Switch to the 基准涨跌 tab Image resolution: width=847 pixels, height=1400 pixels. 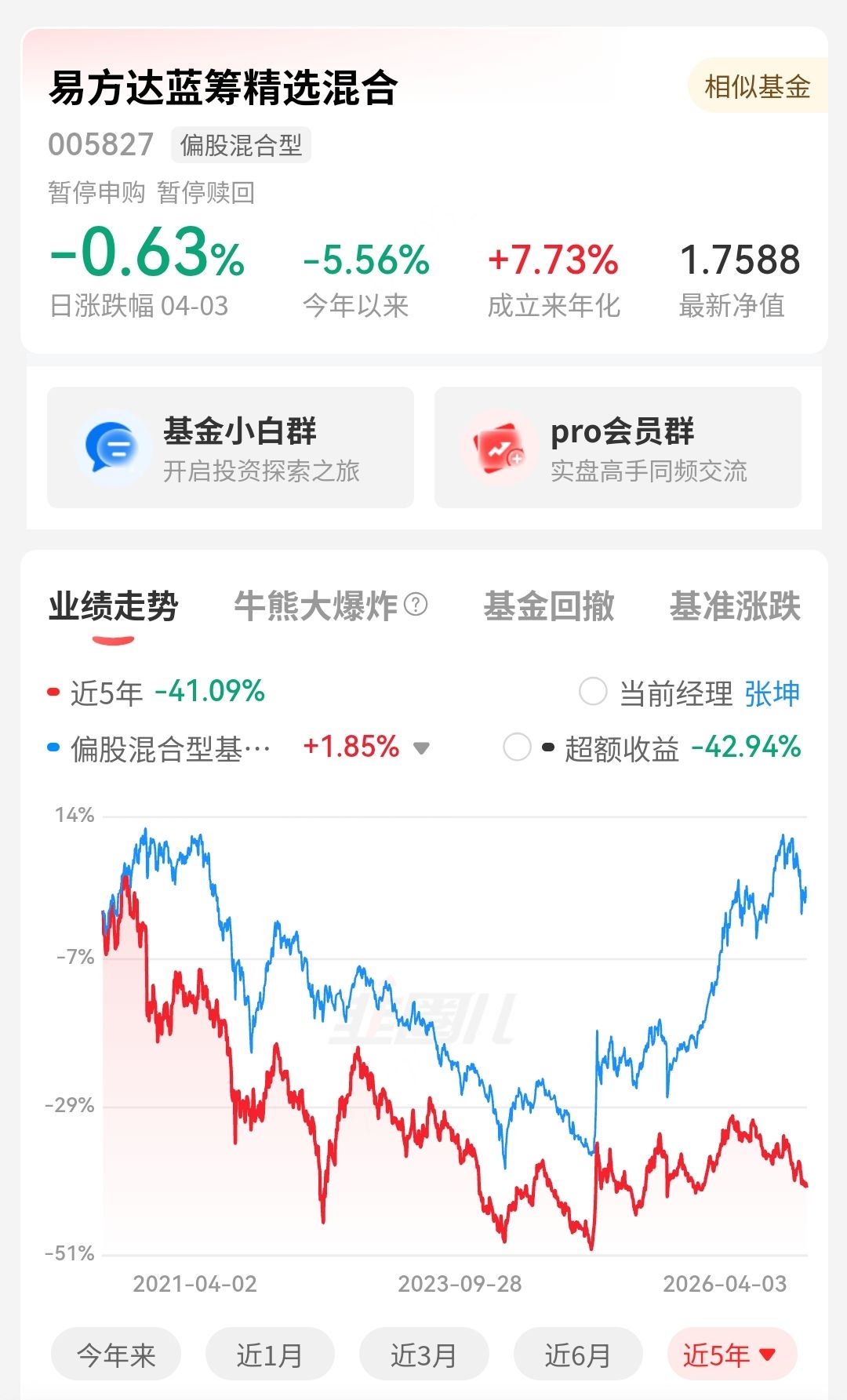point(735,606)
